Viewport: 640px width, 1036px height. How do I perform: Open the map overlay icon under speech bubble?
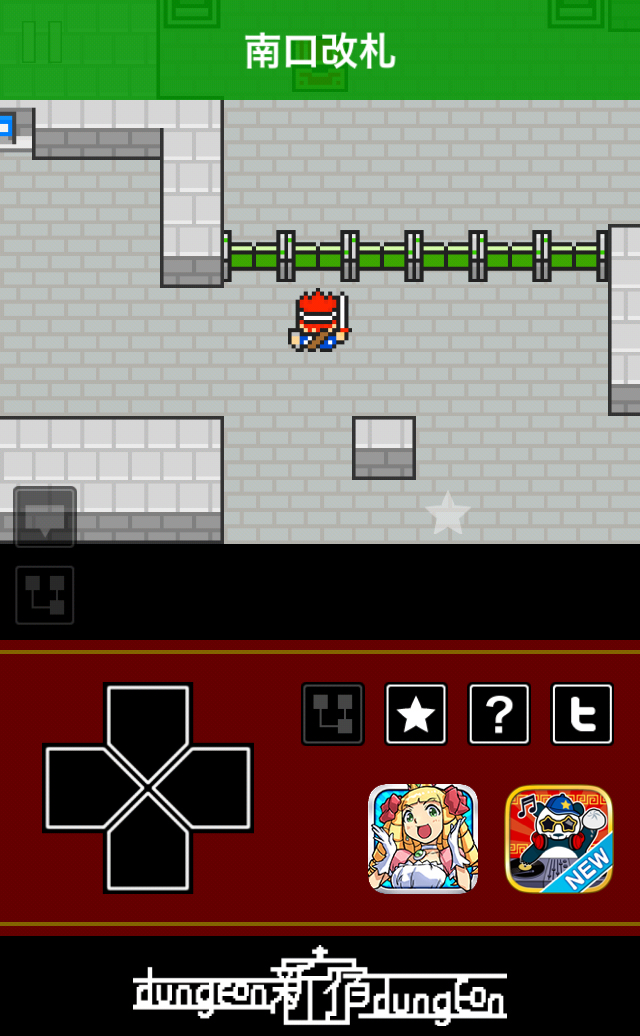tap(44, 595)
